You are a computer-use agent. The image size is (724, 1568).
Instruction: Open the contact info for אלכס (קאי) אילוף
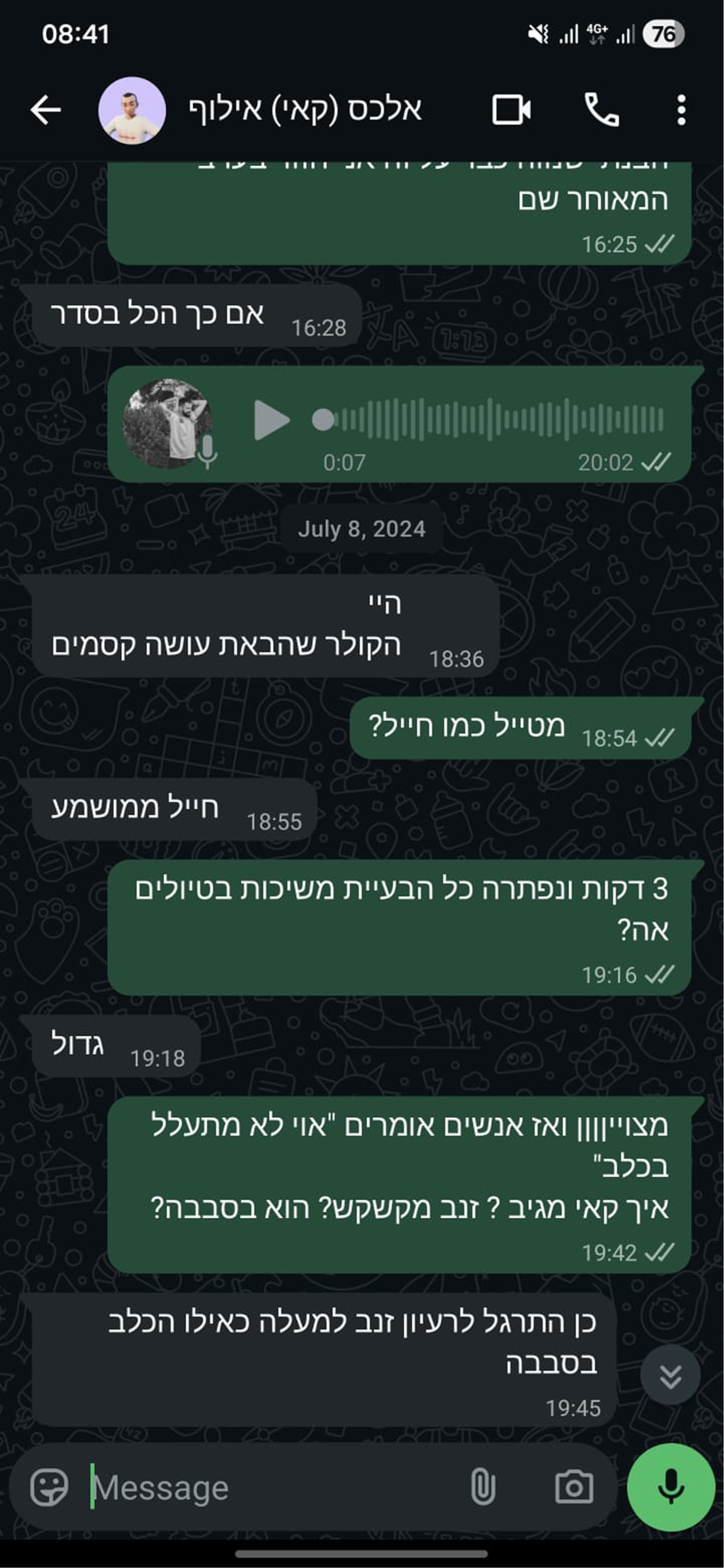tap(305, 111)
